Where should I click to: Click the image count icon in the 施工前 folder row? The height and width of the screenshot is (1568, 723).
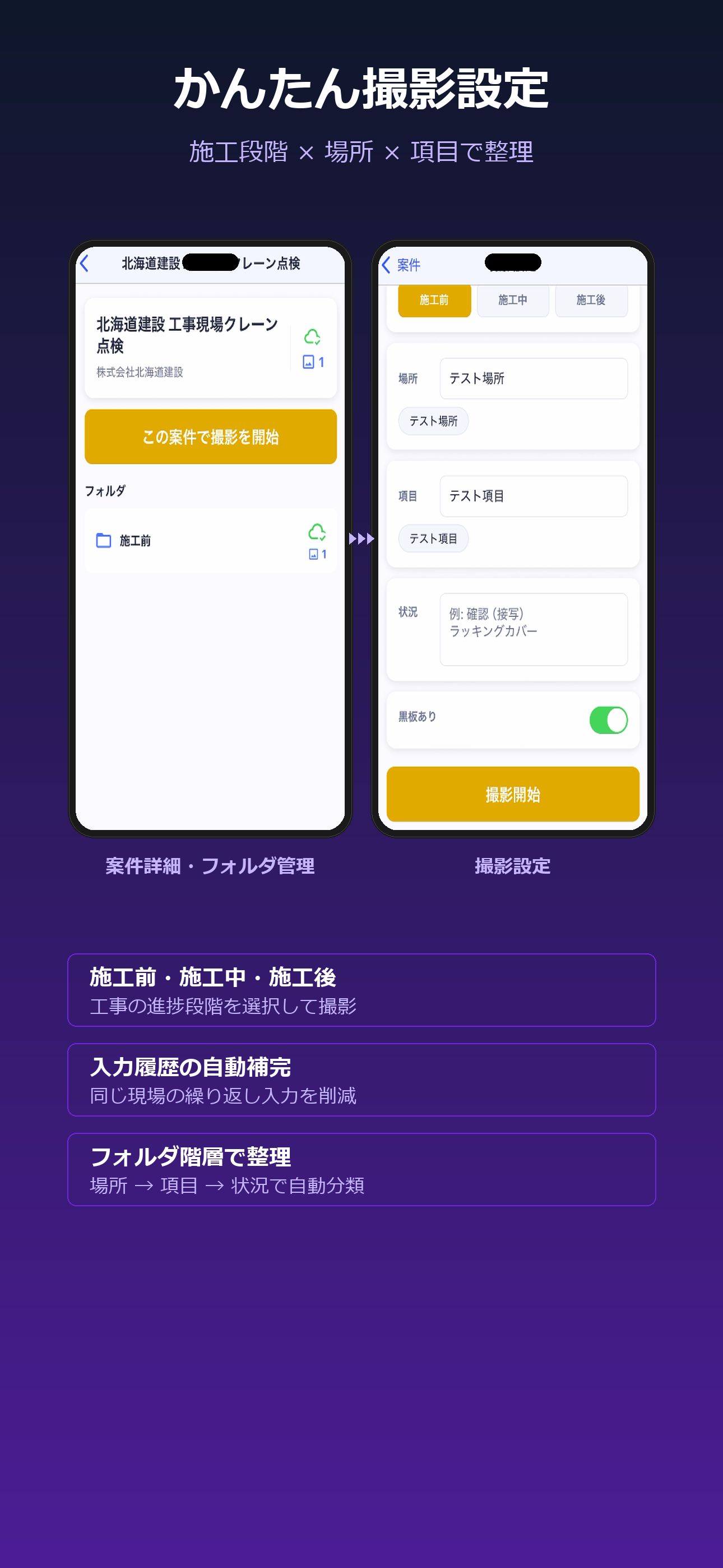[314, 555]
